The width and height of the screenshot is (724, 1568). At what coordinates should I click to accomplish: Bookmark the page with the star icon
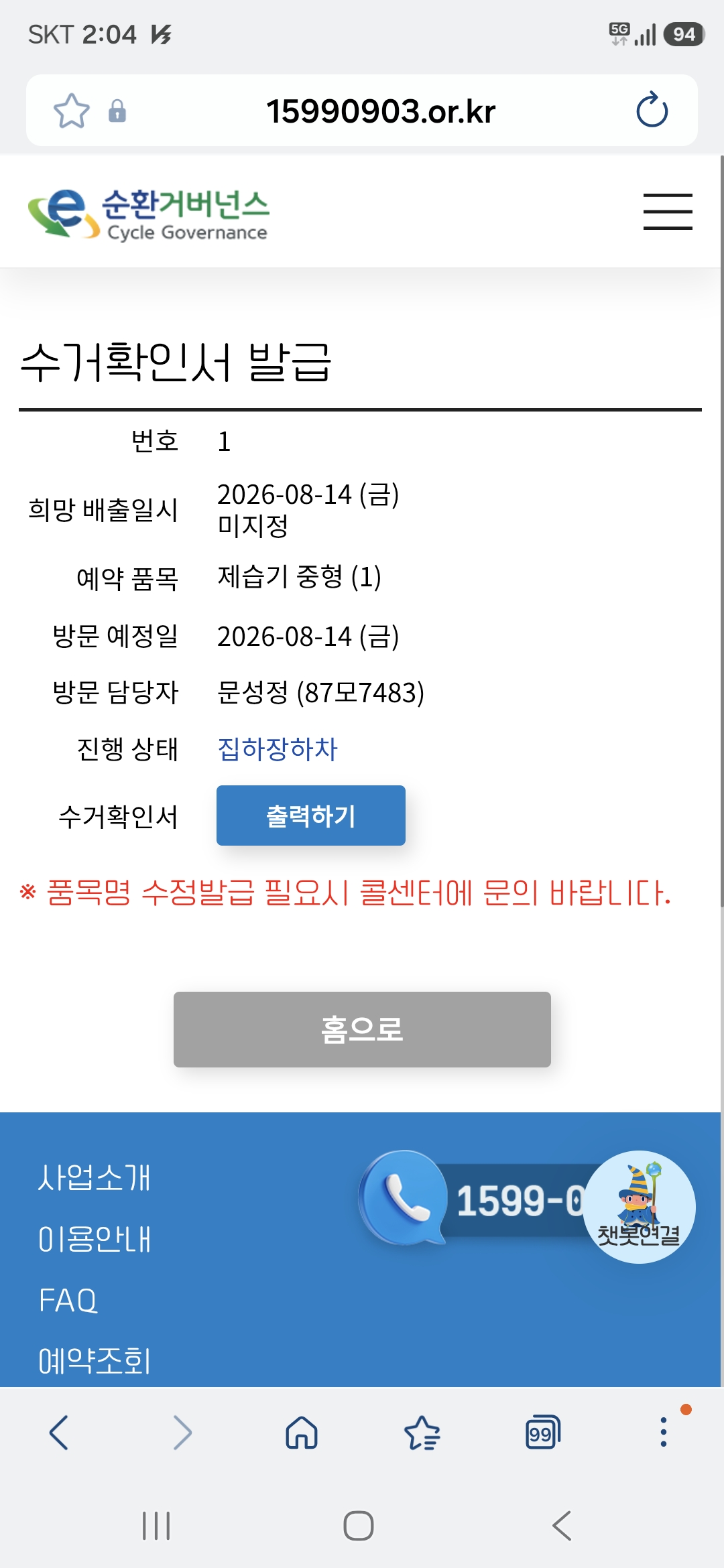(x=72, y=111)
